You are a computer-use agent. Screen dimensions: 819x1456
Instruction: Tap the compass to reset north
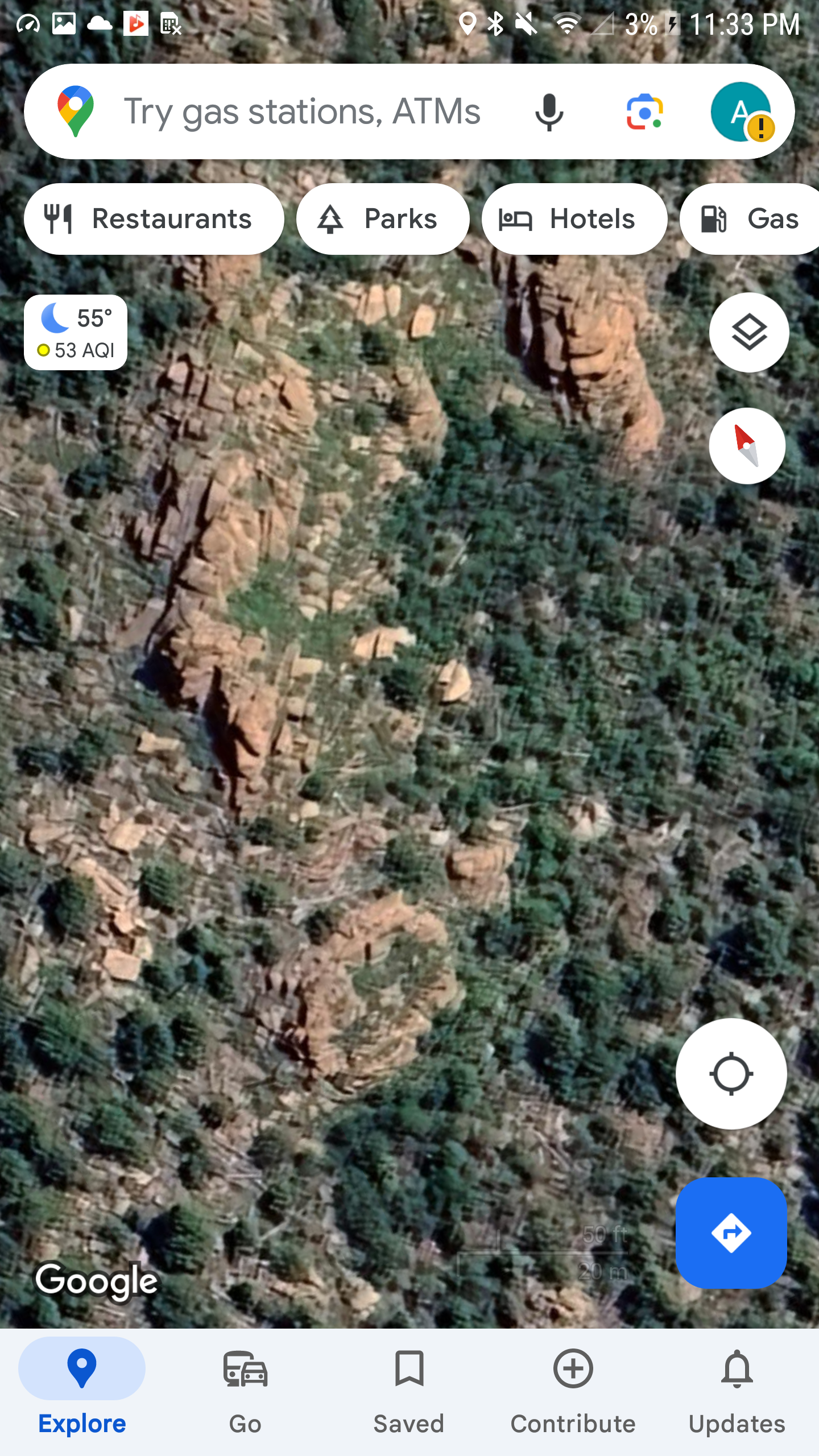point(747,446)
